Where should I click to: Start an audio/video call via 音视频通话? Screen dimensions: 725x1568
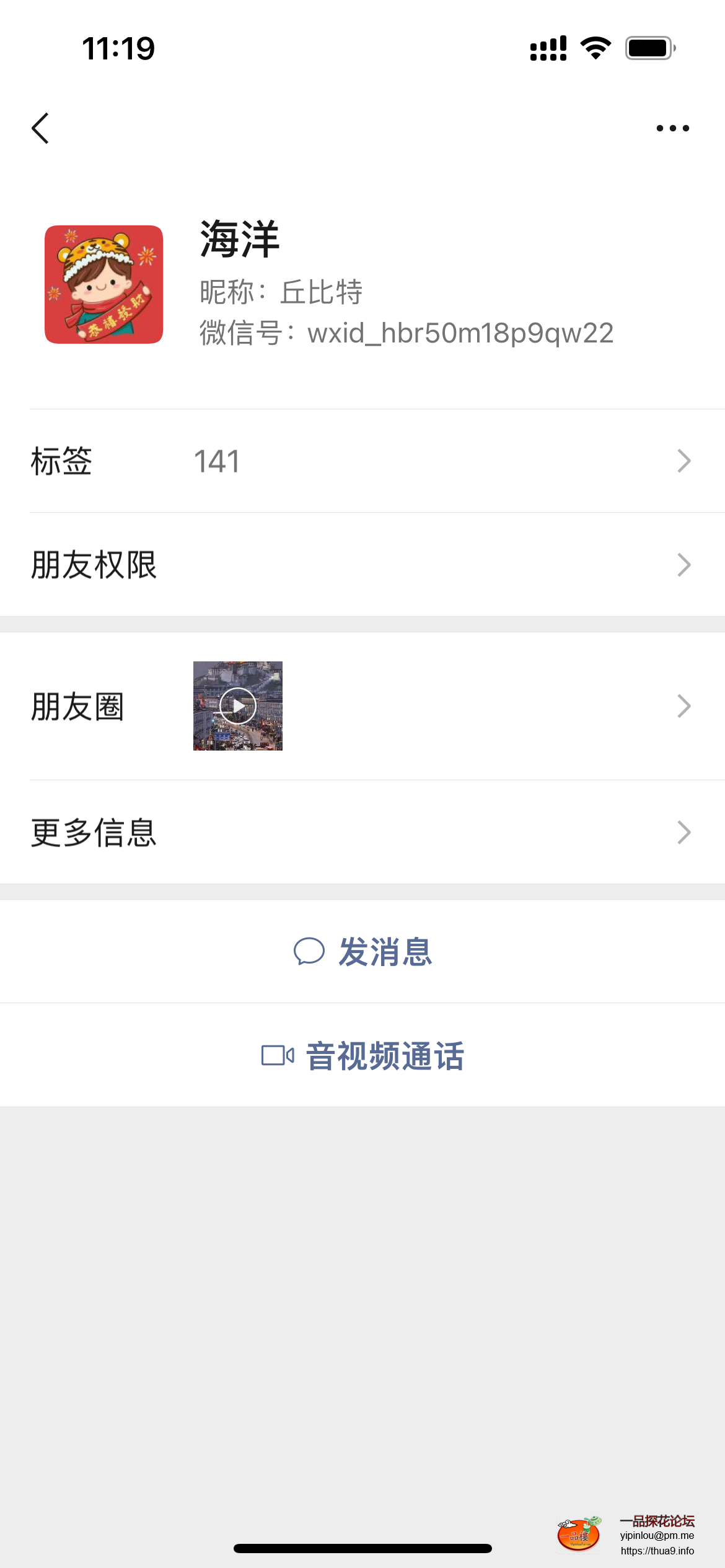385,1056
